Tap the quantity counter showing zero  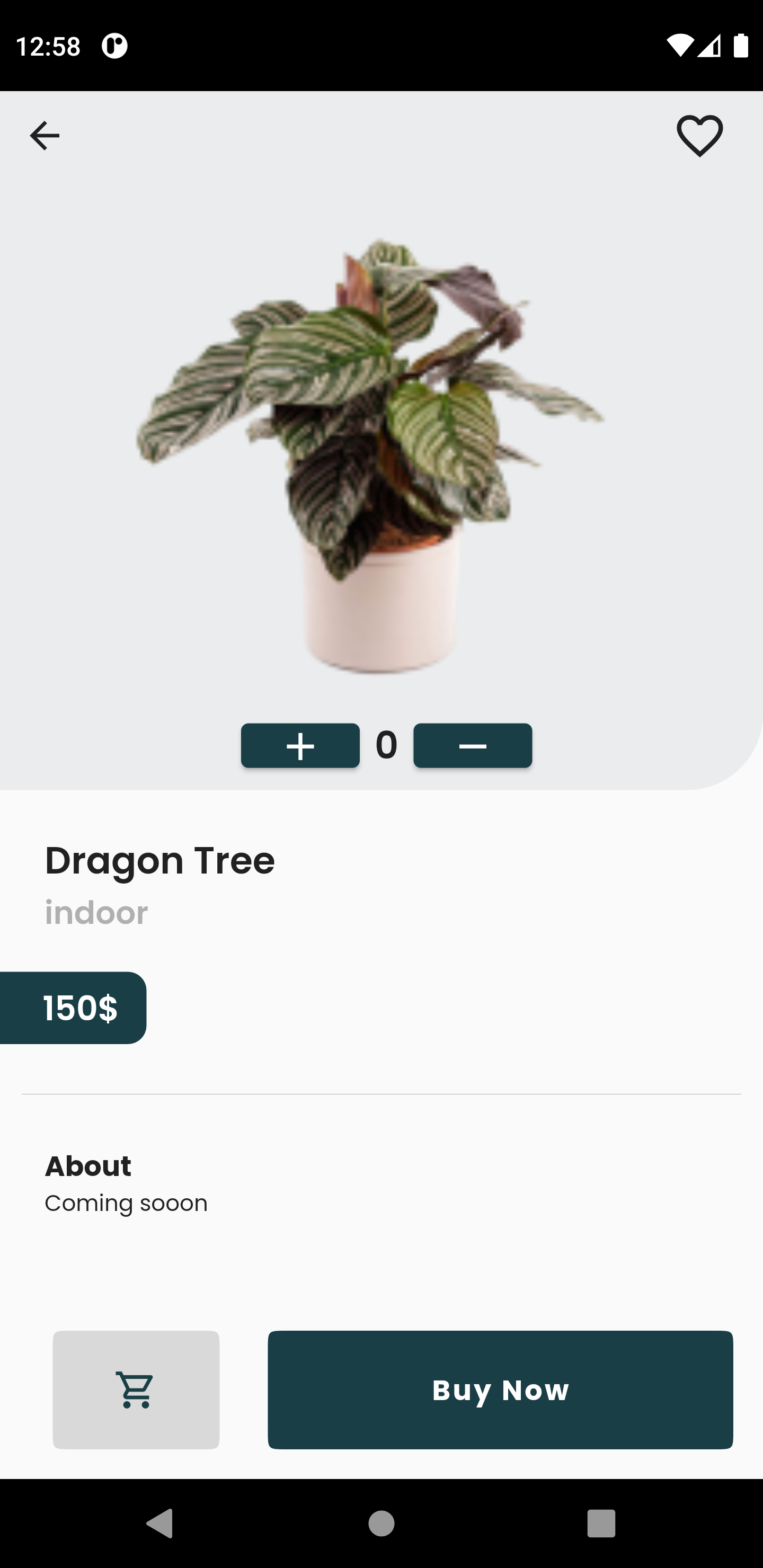click(x=386, y=745)
